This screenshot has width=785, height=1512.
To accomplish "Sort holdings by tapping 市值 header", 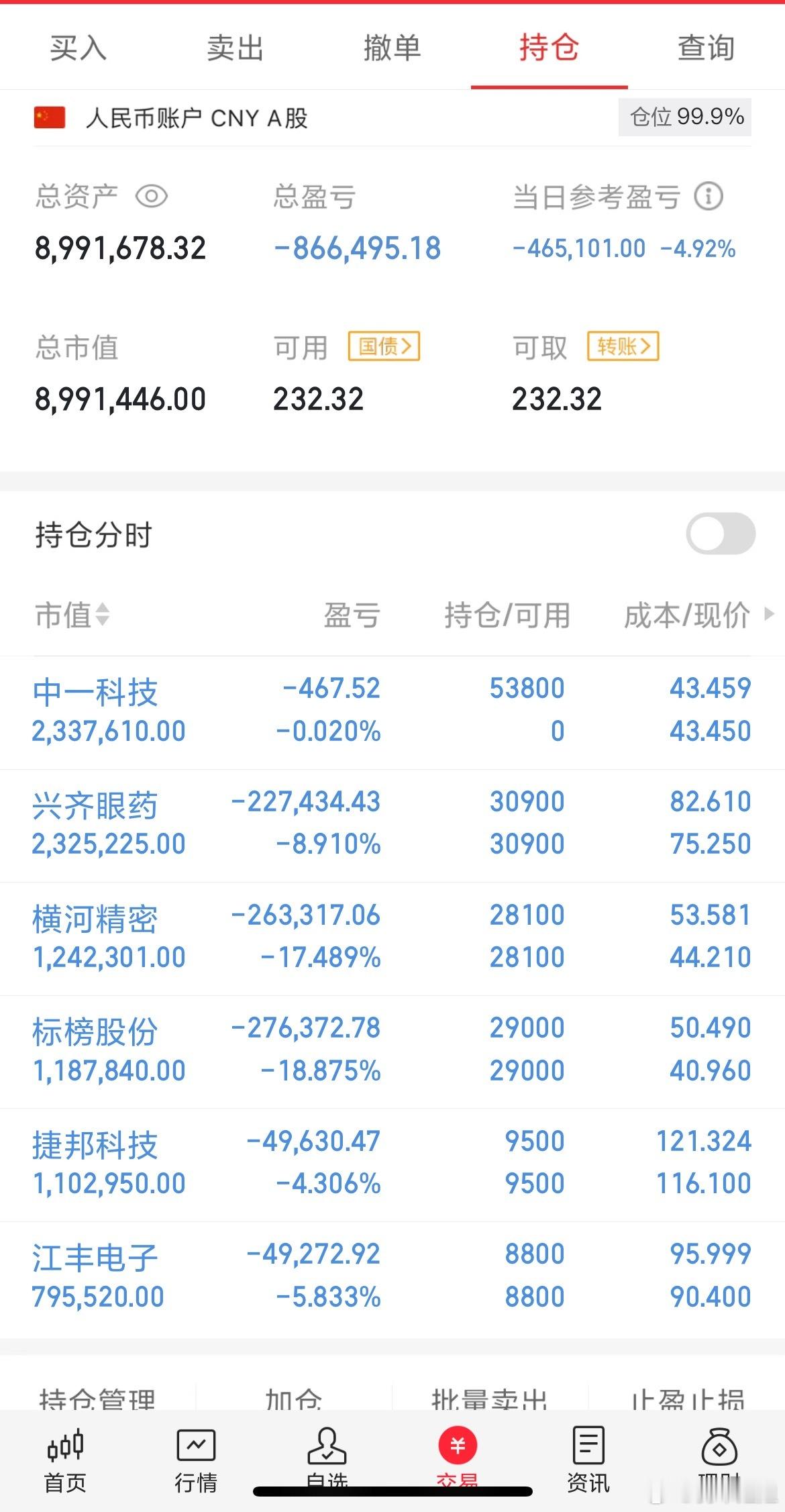I will tap(70, 615).
